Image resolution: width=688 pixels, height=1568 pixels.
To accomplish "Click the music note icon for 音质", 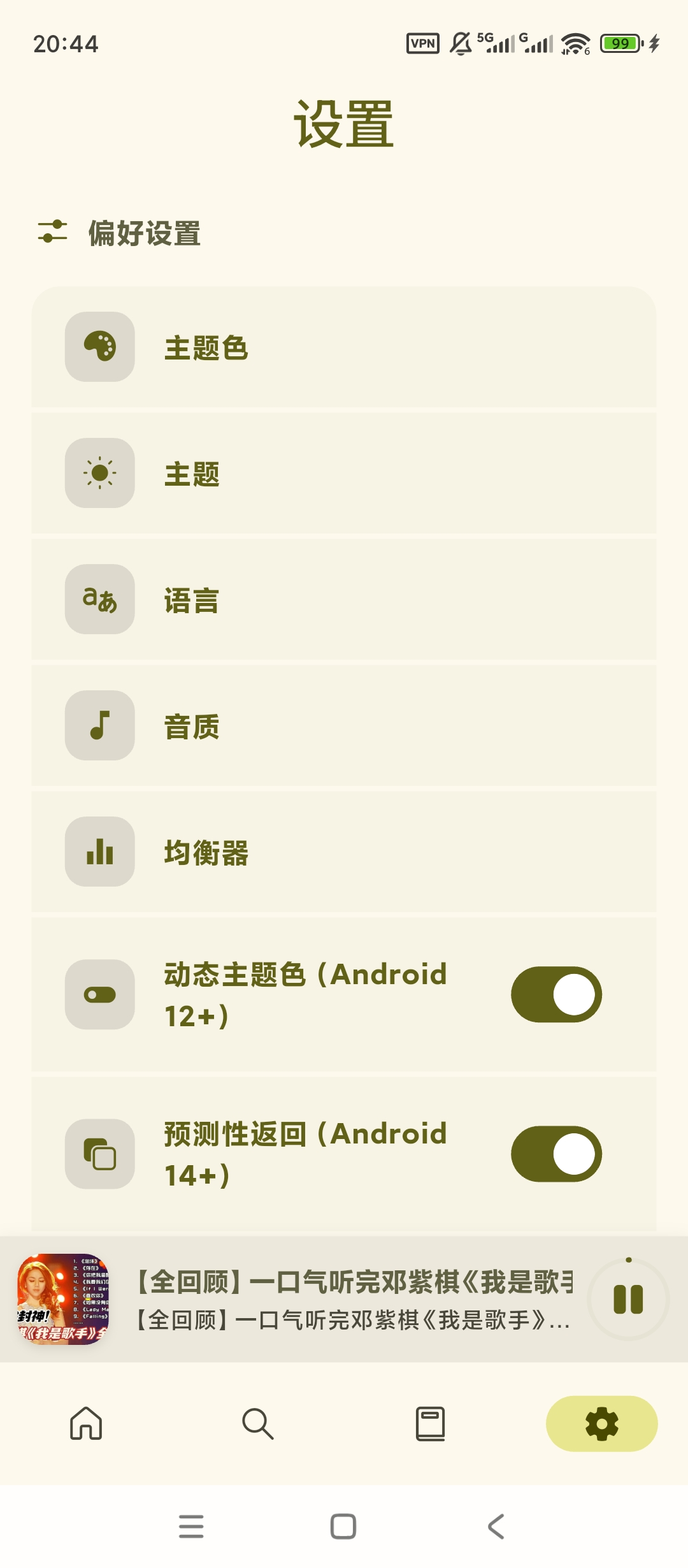I will click(99, 725).
